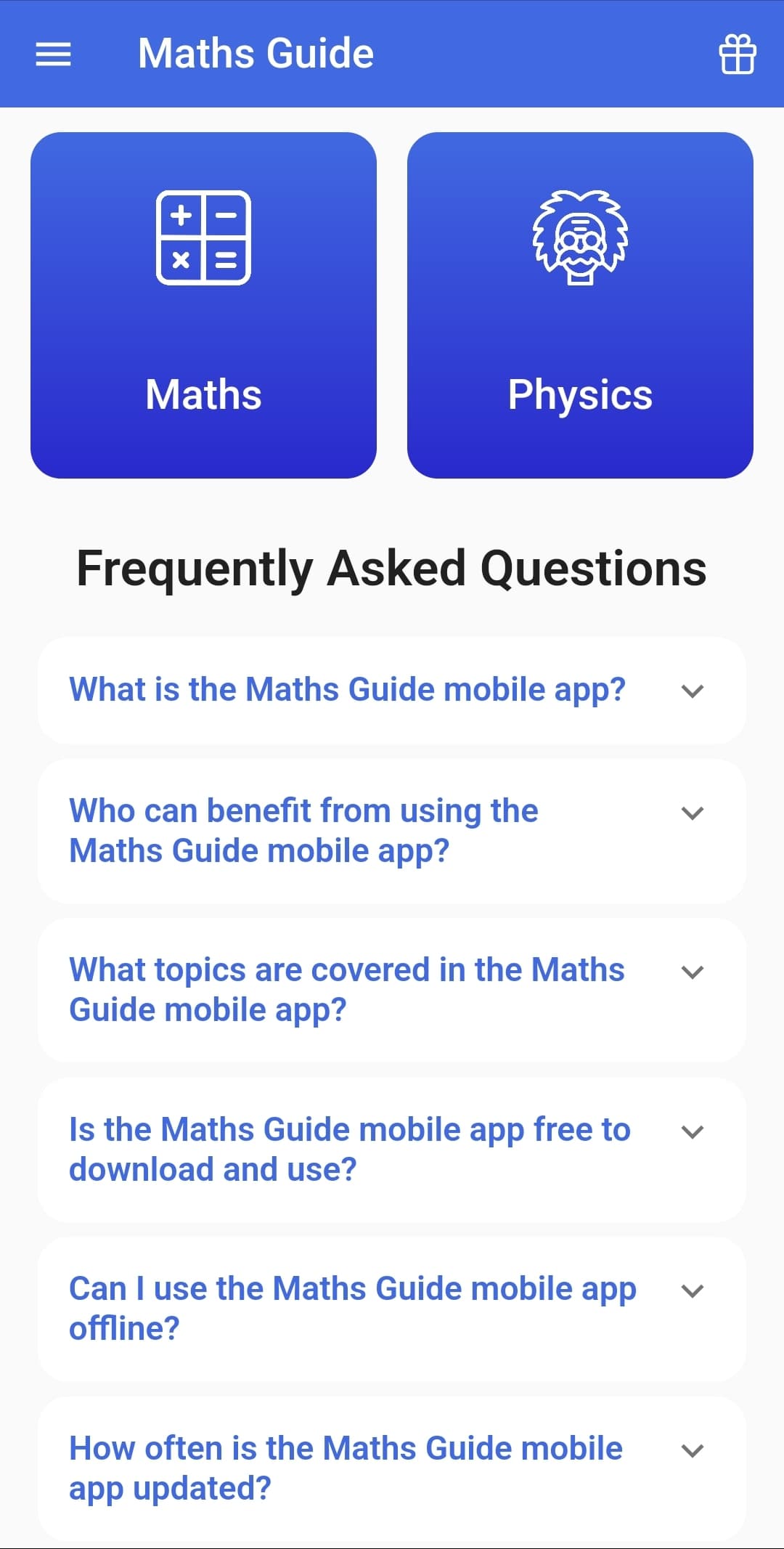
Task: Tap the Frequently Asked Questions heading
Action: click(x=392, y=568)
